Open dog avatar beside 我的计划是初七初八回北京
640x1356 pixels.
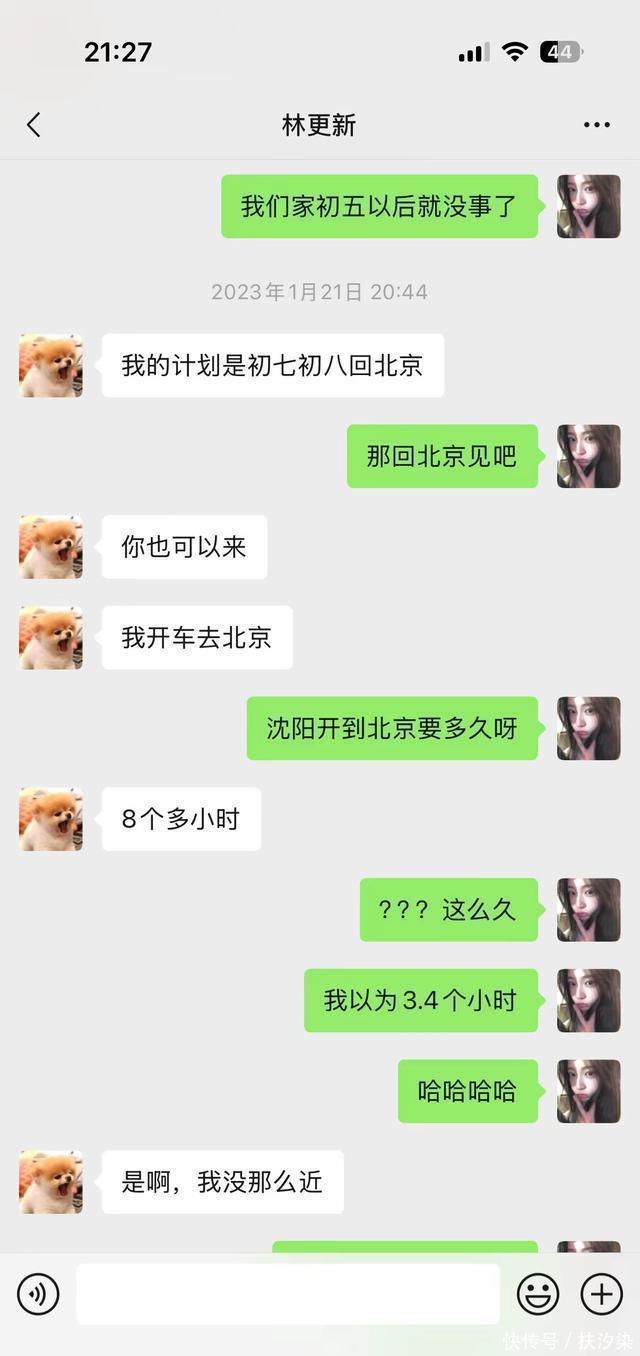(x=51, y=366)
